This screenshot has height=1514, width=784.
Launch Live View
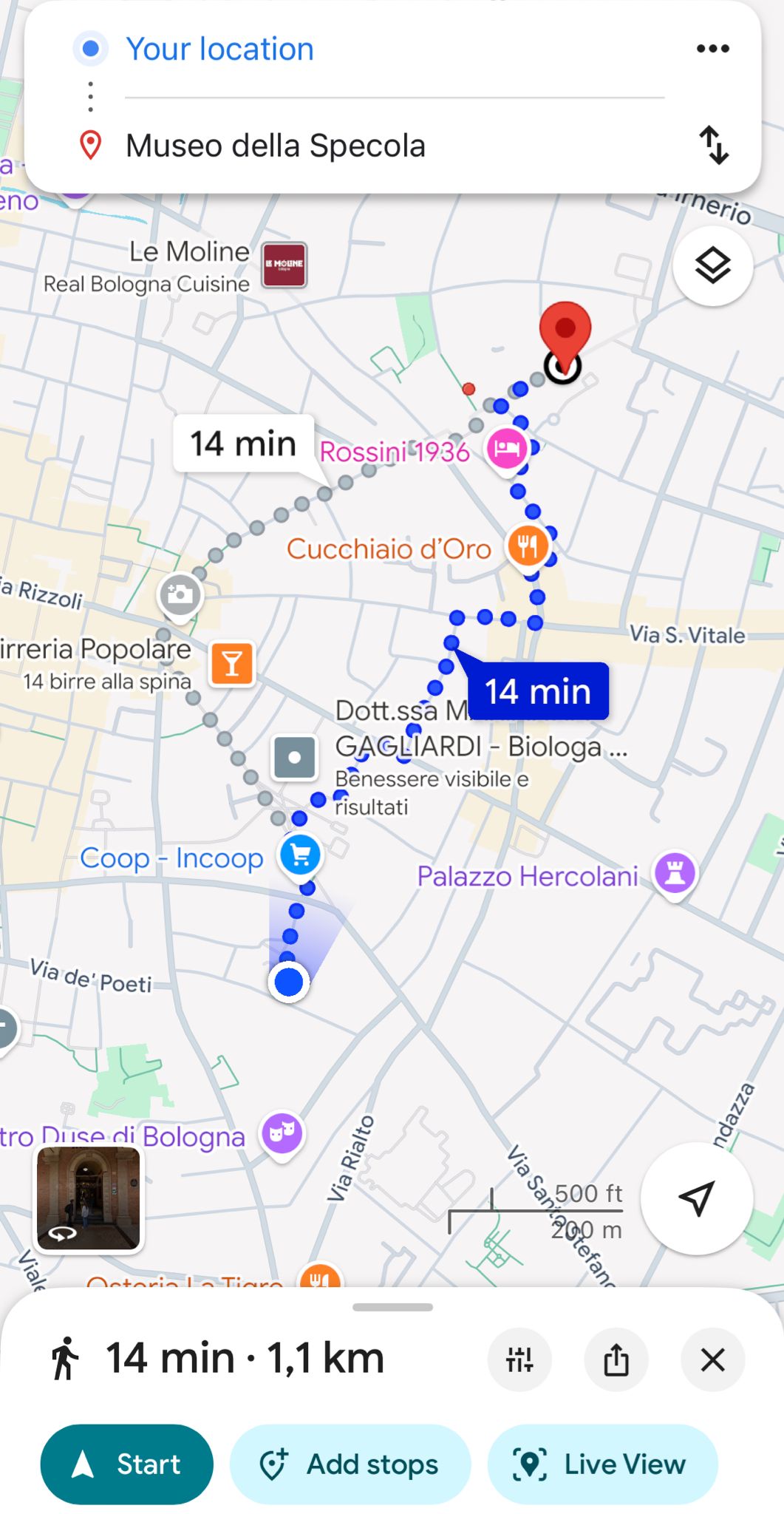[601, 1464]
